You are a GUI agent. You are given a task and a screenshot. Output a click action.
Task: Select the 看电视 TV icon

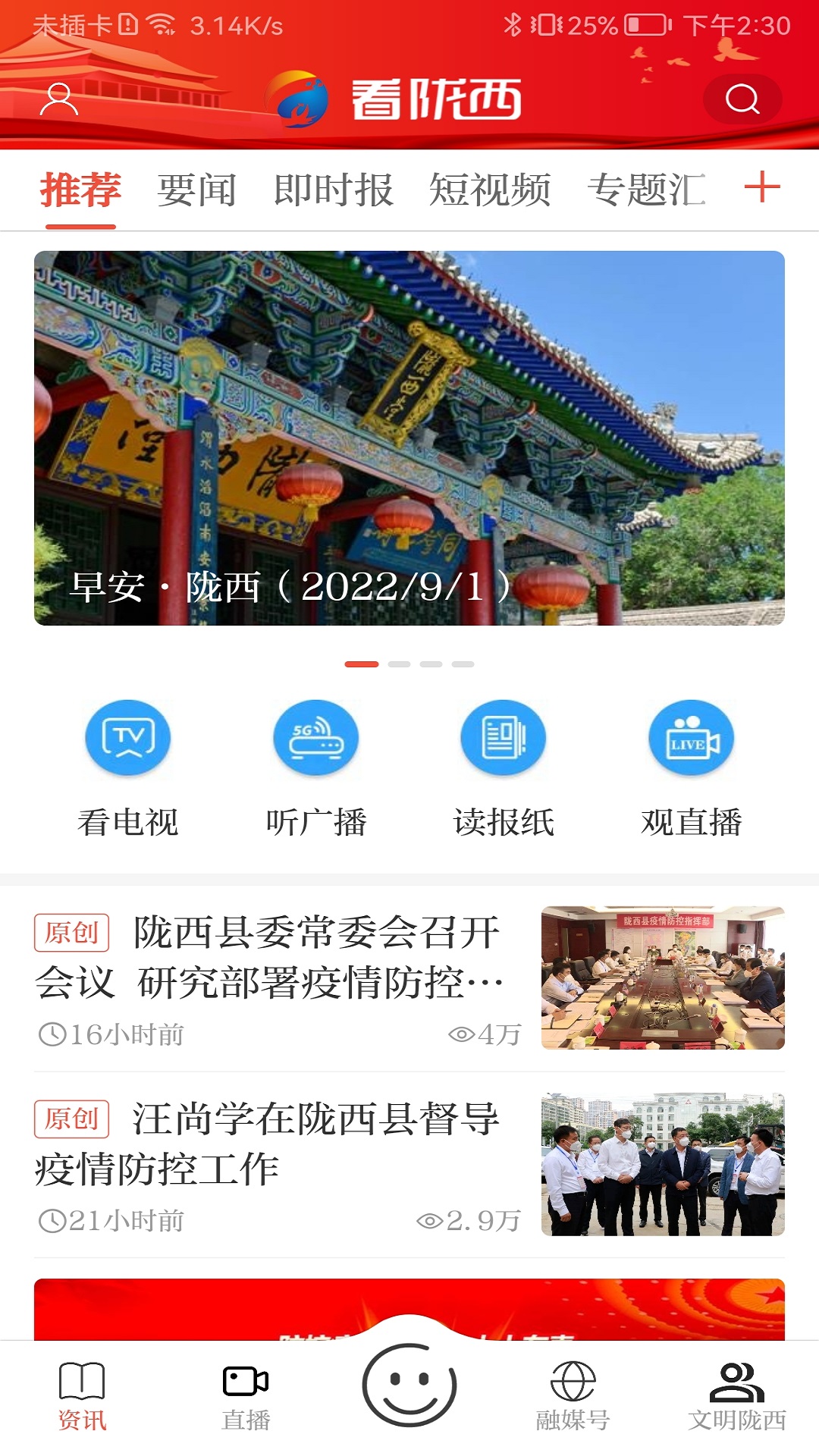tap(129, 737)
